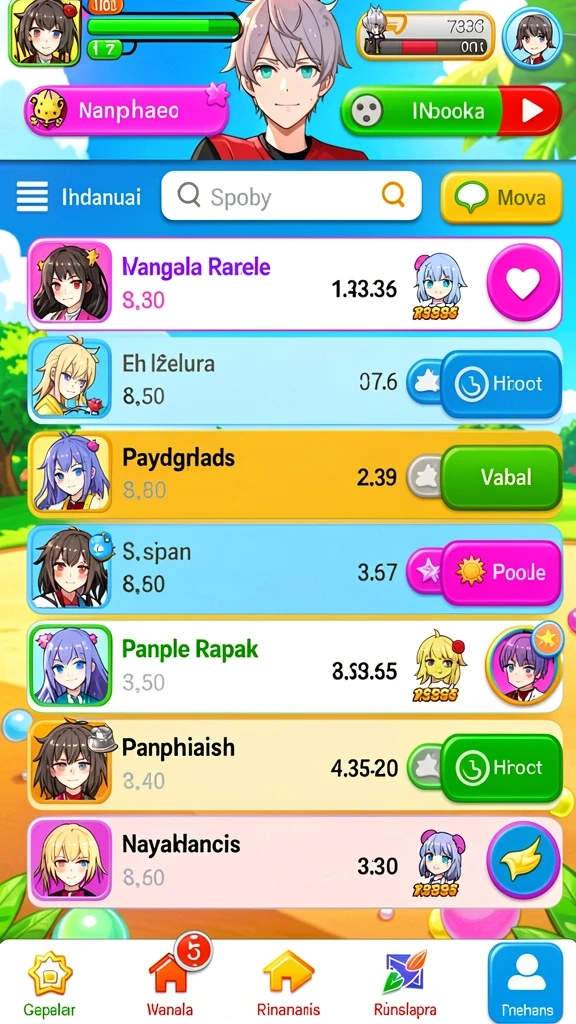Switch to the Rinanaris tab
576x1024 pixels.
coord(288,984)
